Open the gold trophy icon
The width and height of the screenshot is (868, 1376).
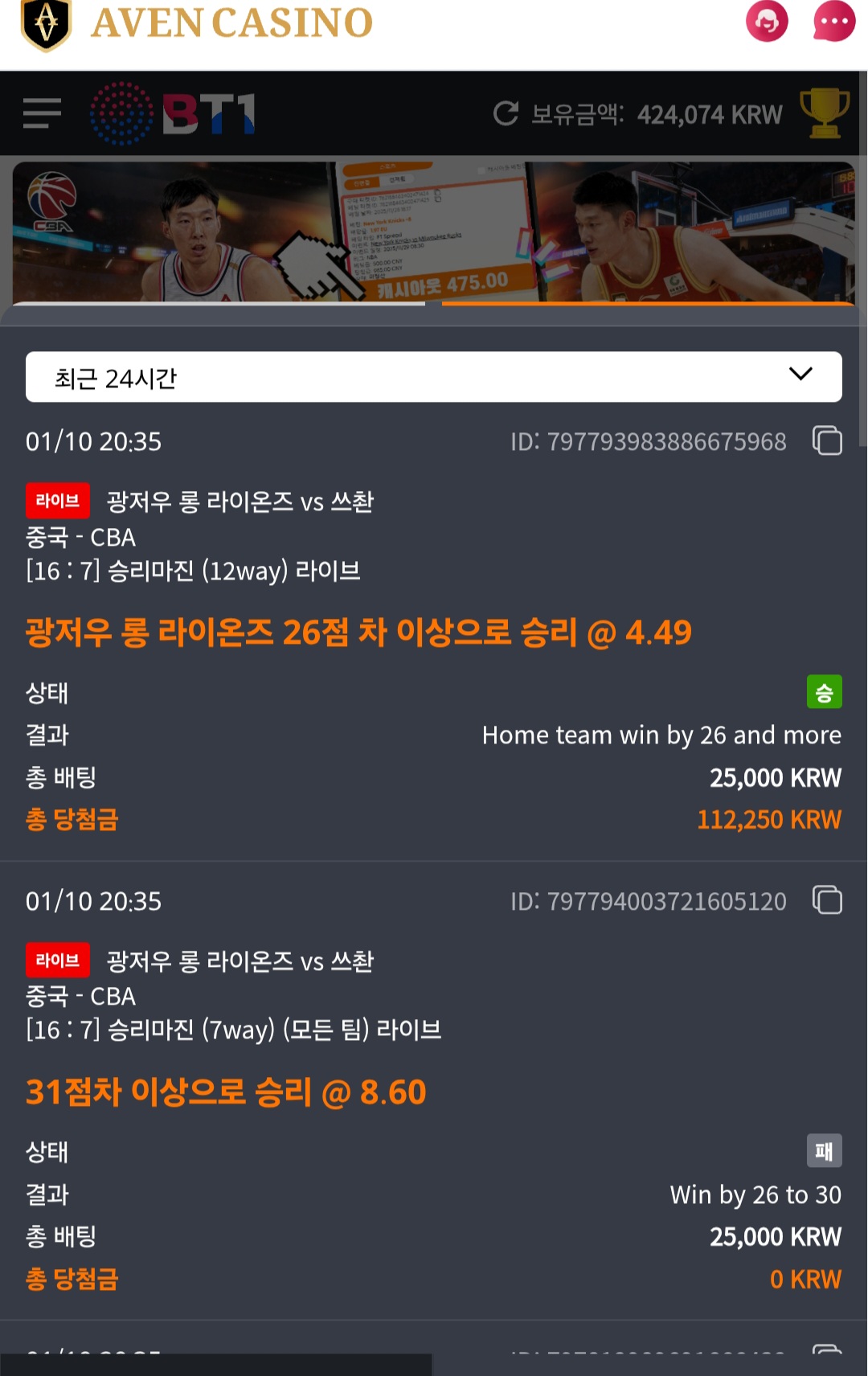coord(824,113)
